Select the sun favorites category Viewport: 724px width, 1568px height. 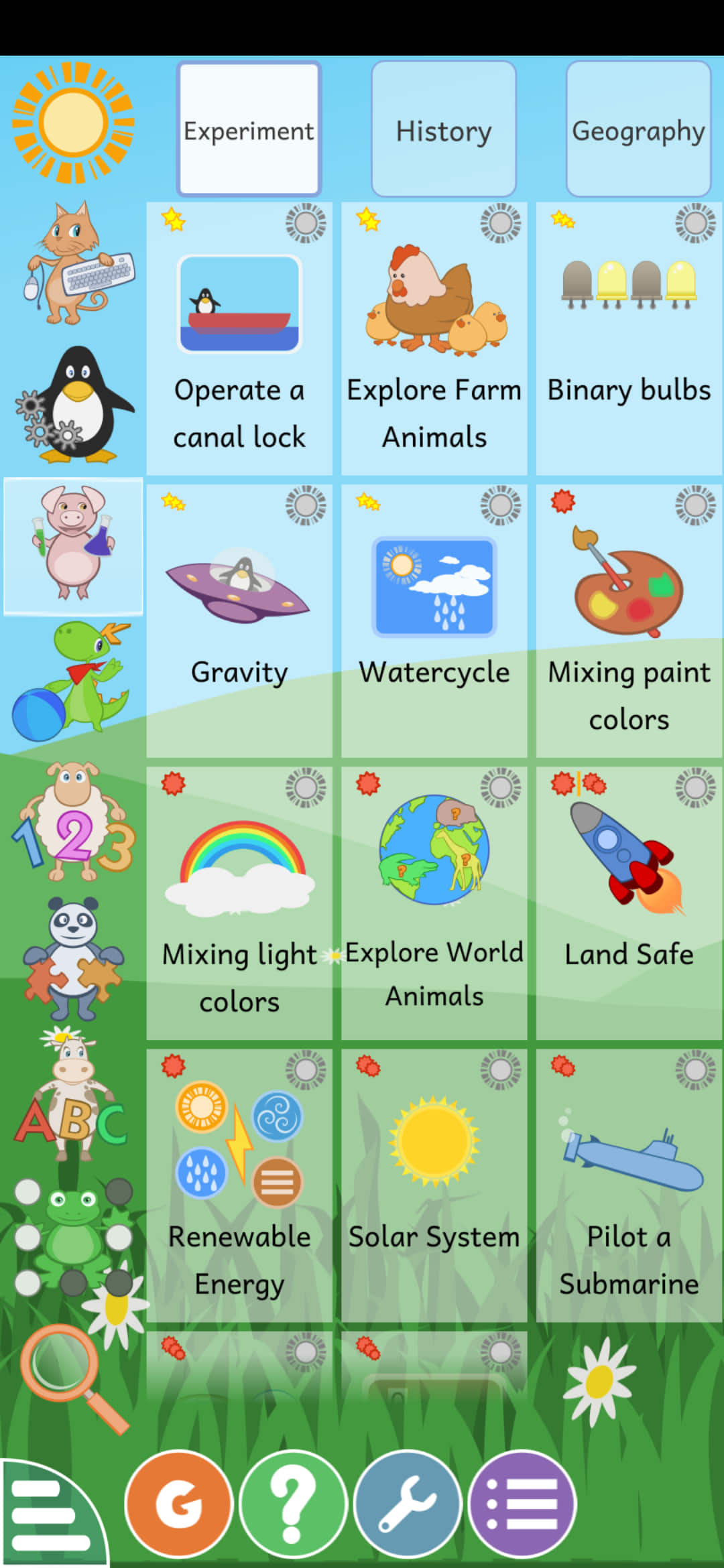coord(73,123)
